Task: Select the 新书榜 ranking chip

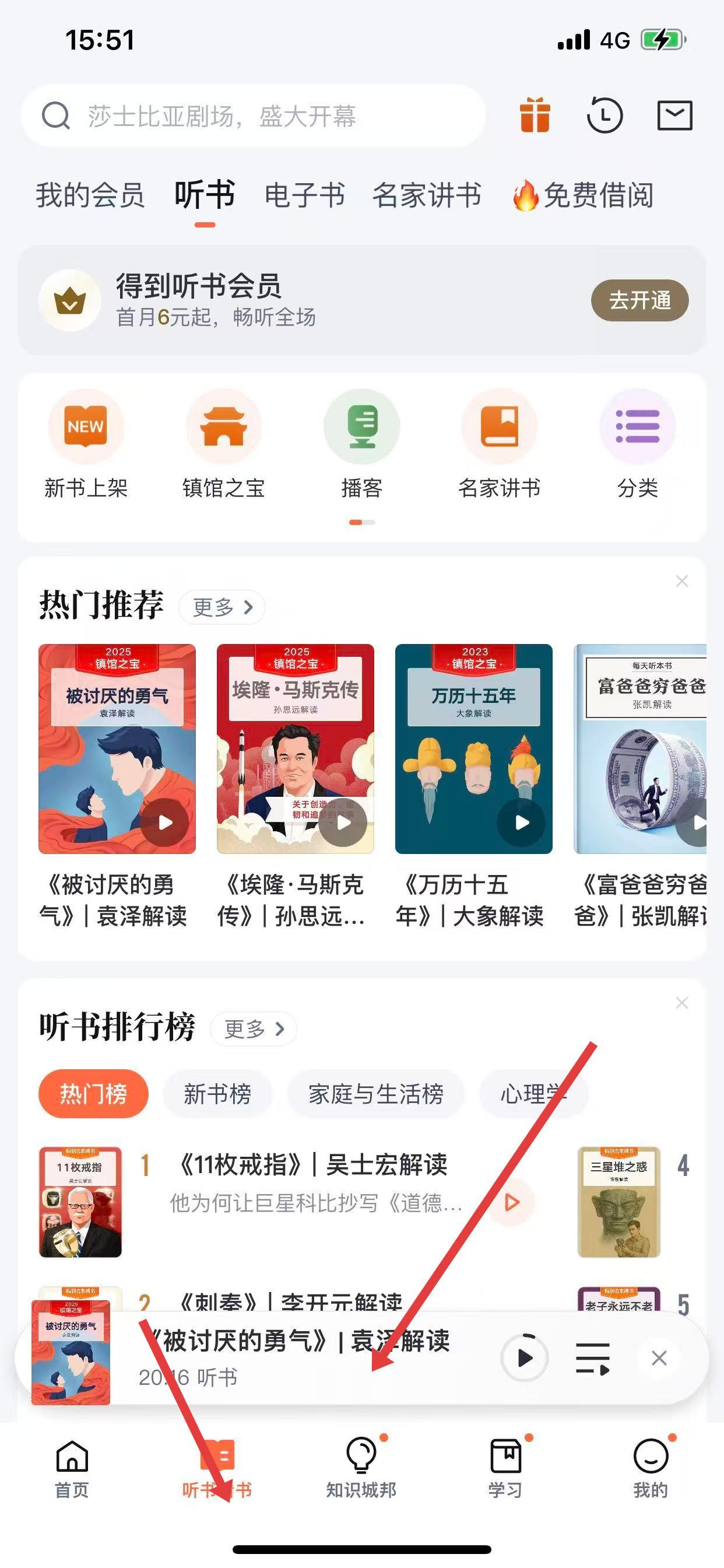Action: (217, 1094)
